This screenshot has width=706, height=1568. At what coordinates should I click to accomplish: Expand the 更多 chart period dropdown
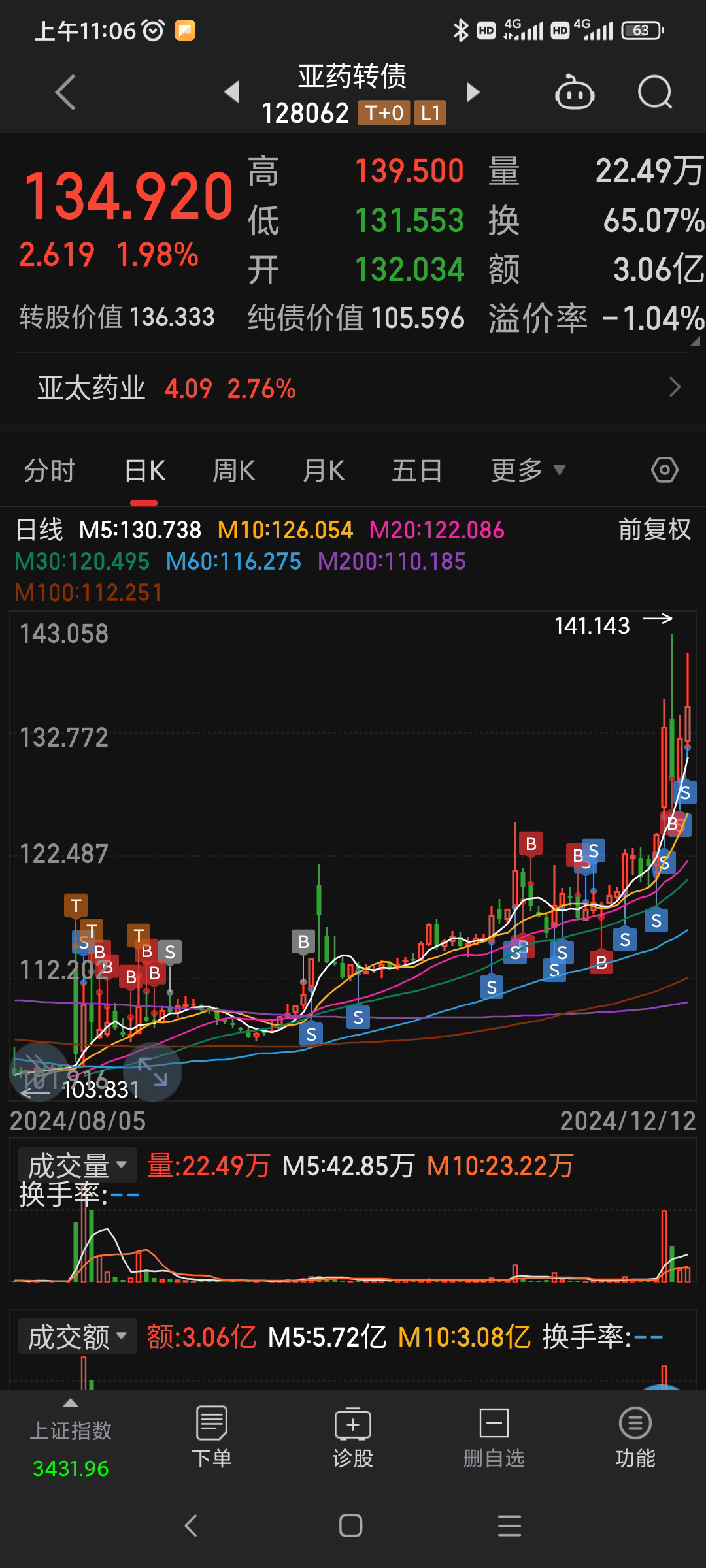[x=528, y=470]
